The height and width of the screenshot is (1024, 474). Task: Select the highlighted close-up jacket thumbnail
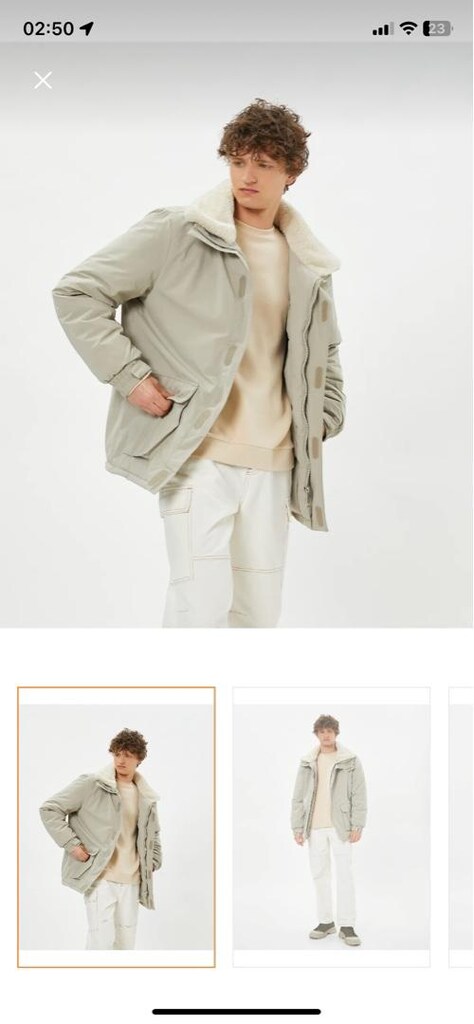click(x=116, y=827)
